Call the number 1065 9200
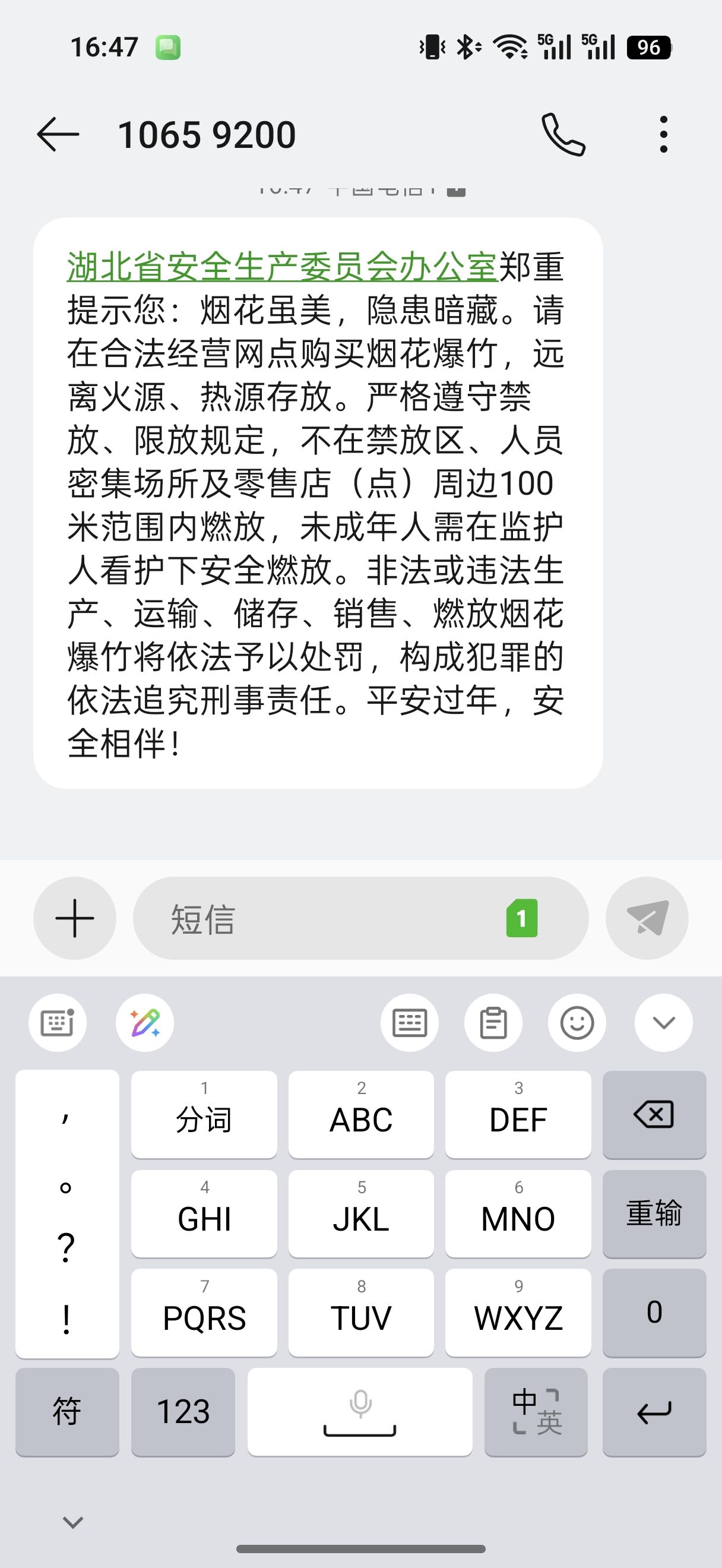The height and width of the screenshot is (1568, 722). point(563,134)
